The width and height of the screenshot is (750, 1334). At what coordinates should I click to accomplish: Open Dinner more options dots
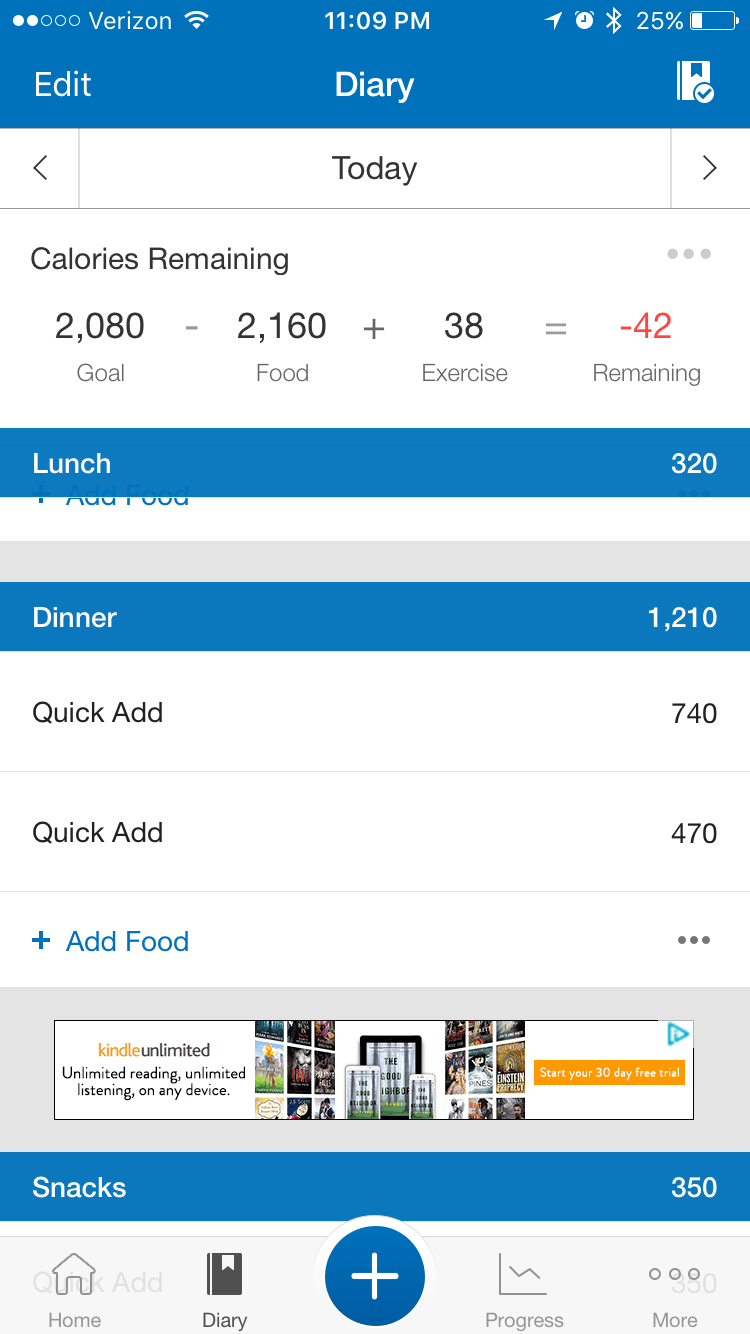pos(693,940)
